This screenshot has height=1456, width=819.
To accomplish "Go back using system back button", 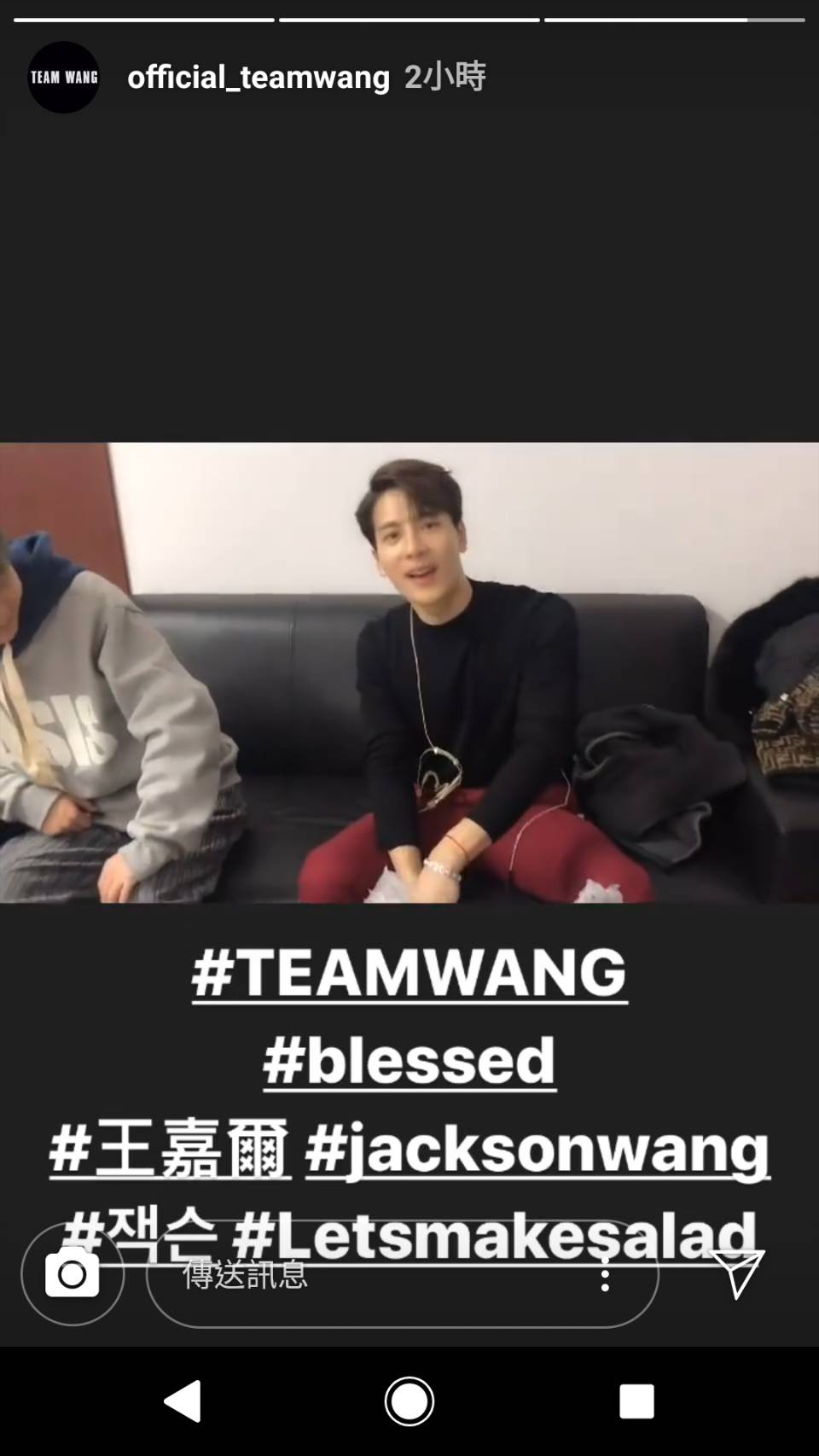I will 183,1401.
